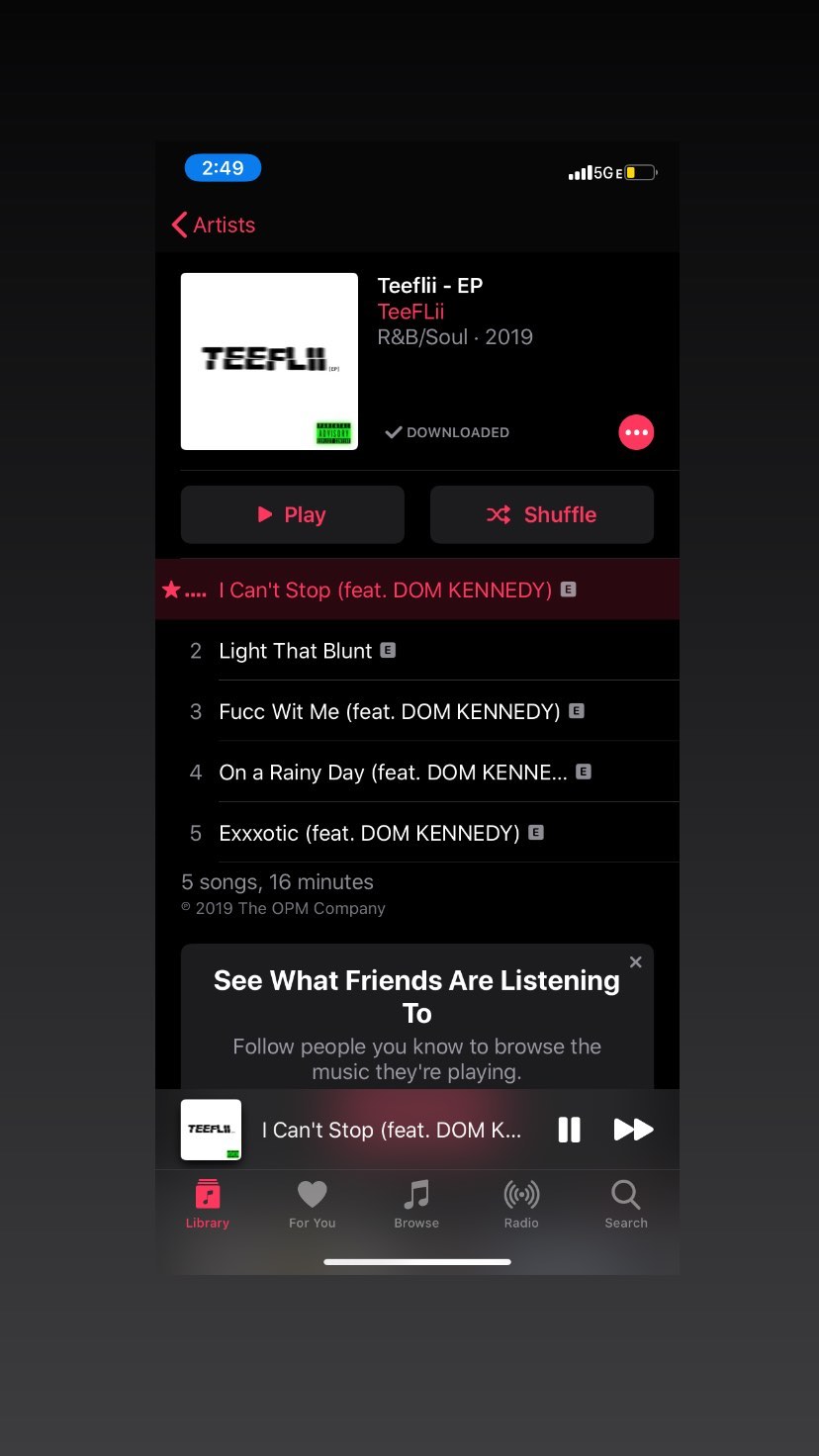Play the Teeflii EP
Viewport: 819px width, 1456px height.
293,514
